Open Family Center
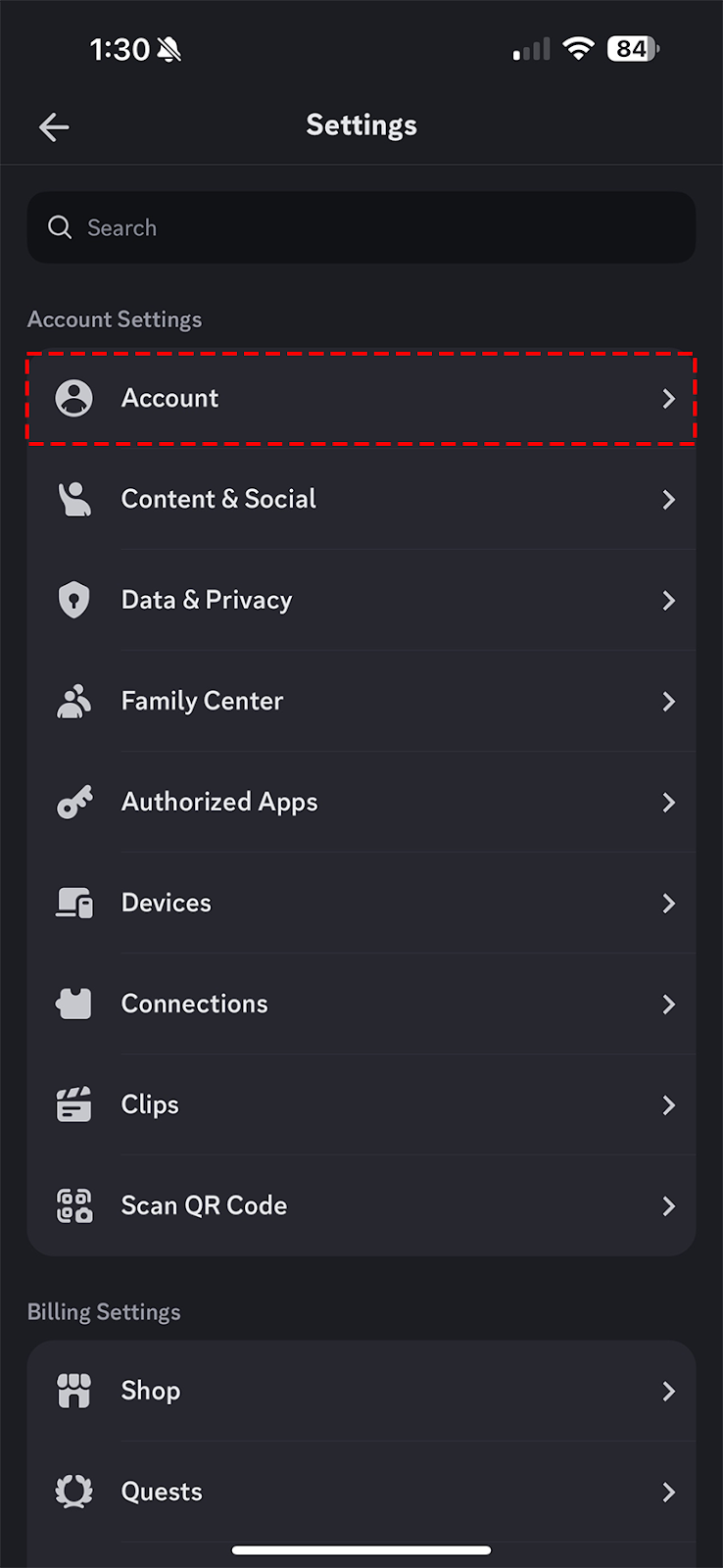Image resolution: width=723 pixels, height=1568 pixels. [x=361, y=701]
